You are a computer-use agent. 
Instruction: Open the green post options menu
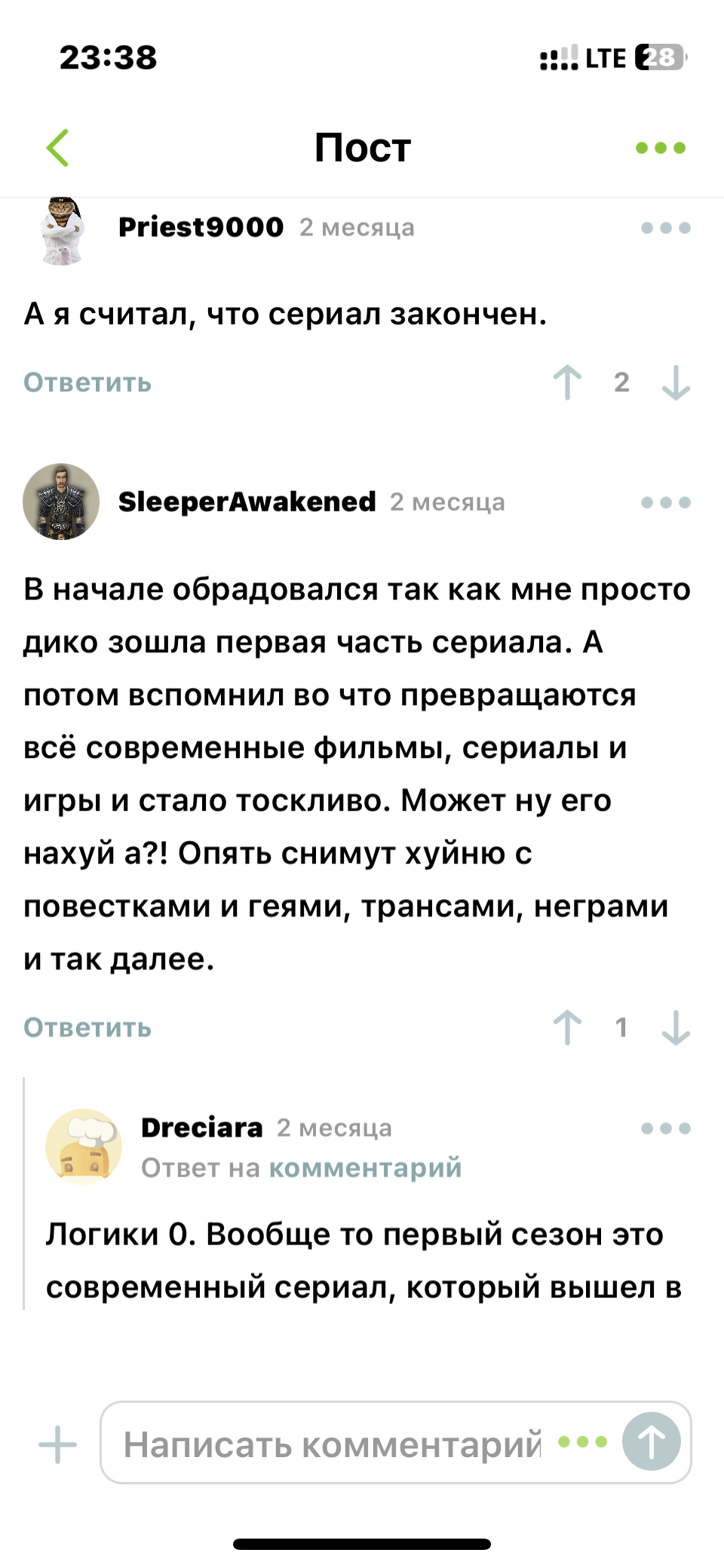(x=661, y=148)
